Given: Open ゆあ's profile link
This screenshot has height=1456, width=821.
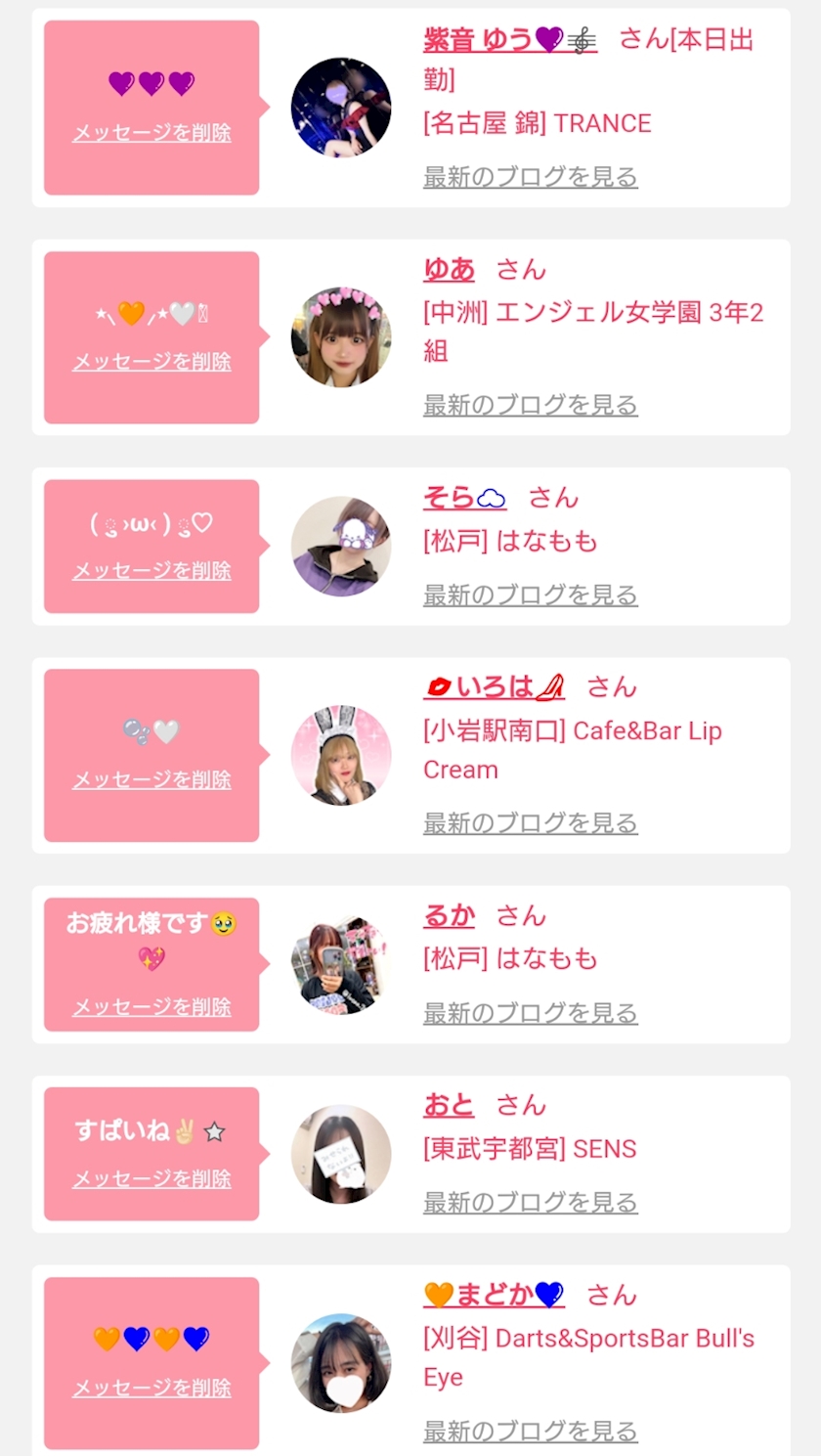Looking at the screenshot, I should [x=449, y=268].
